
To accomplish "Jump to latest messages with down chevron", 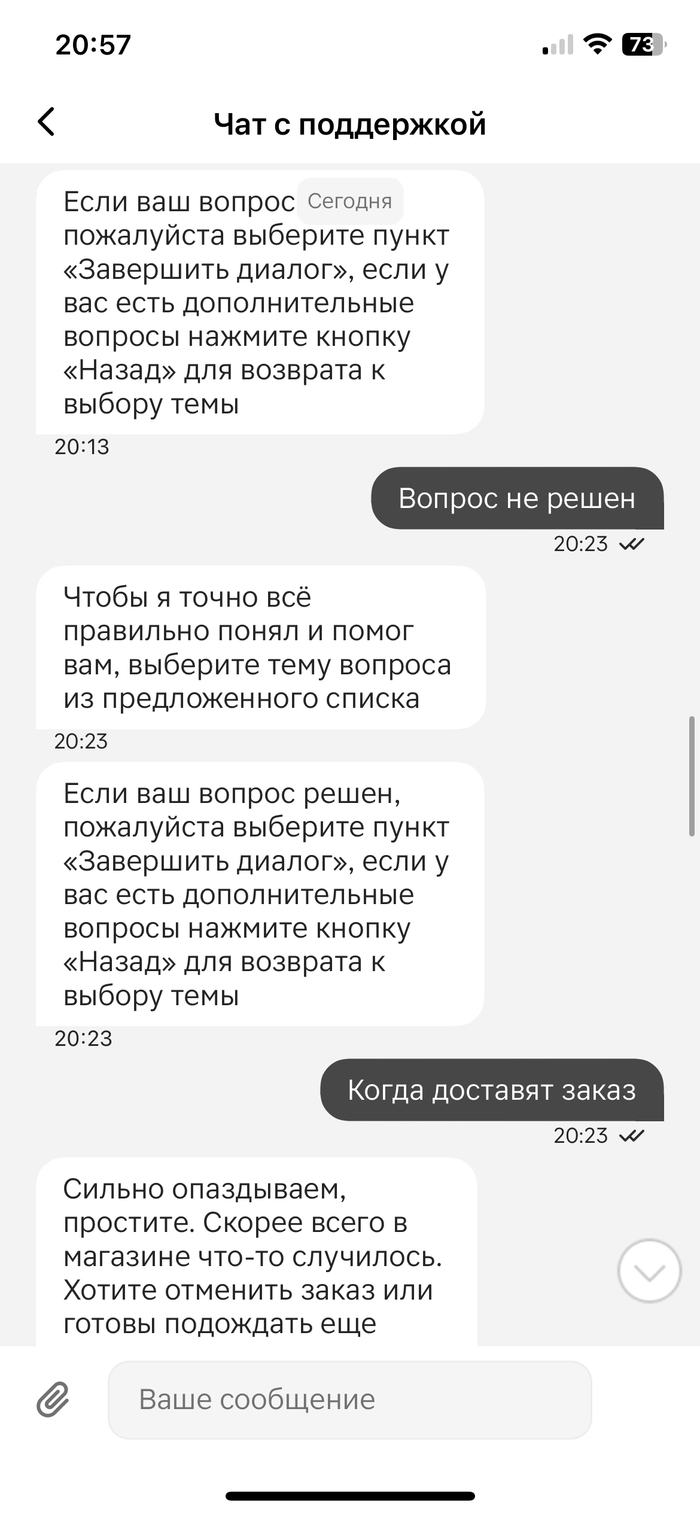I will [649, 1270].
